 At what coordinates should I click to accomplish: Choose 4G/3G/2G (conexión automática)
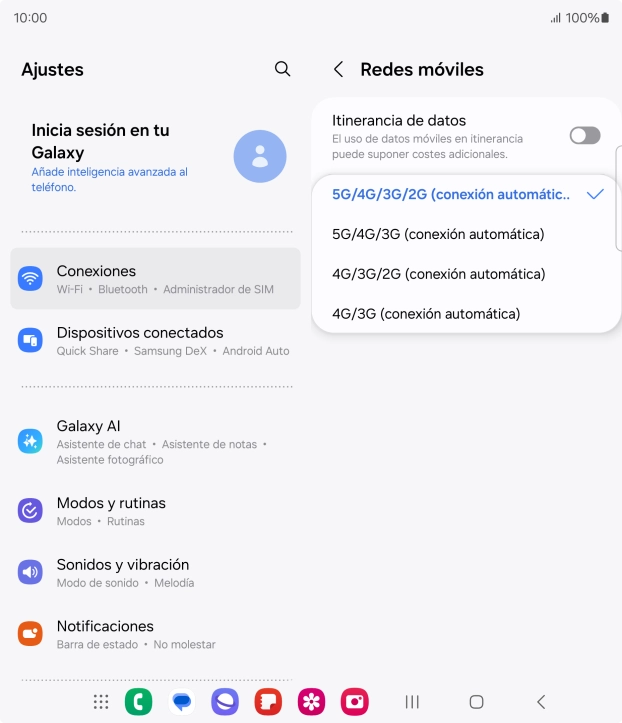[x=438, y=274]
